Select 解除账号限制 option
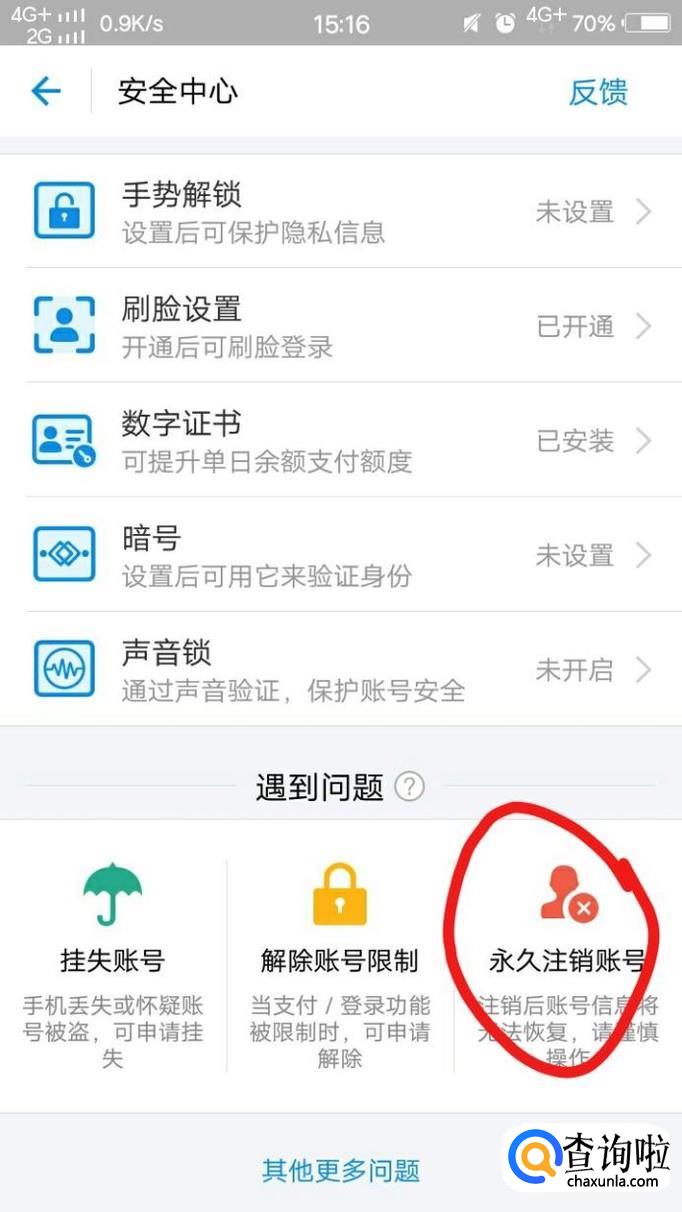 click(339, 960)
